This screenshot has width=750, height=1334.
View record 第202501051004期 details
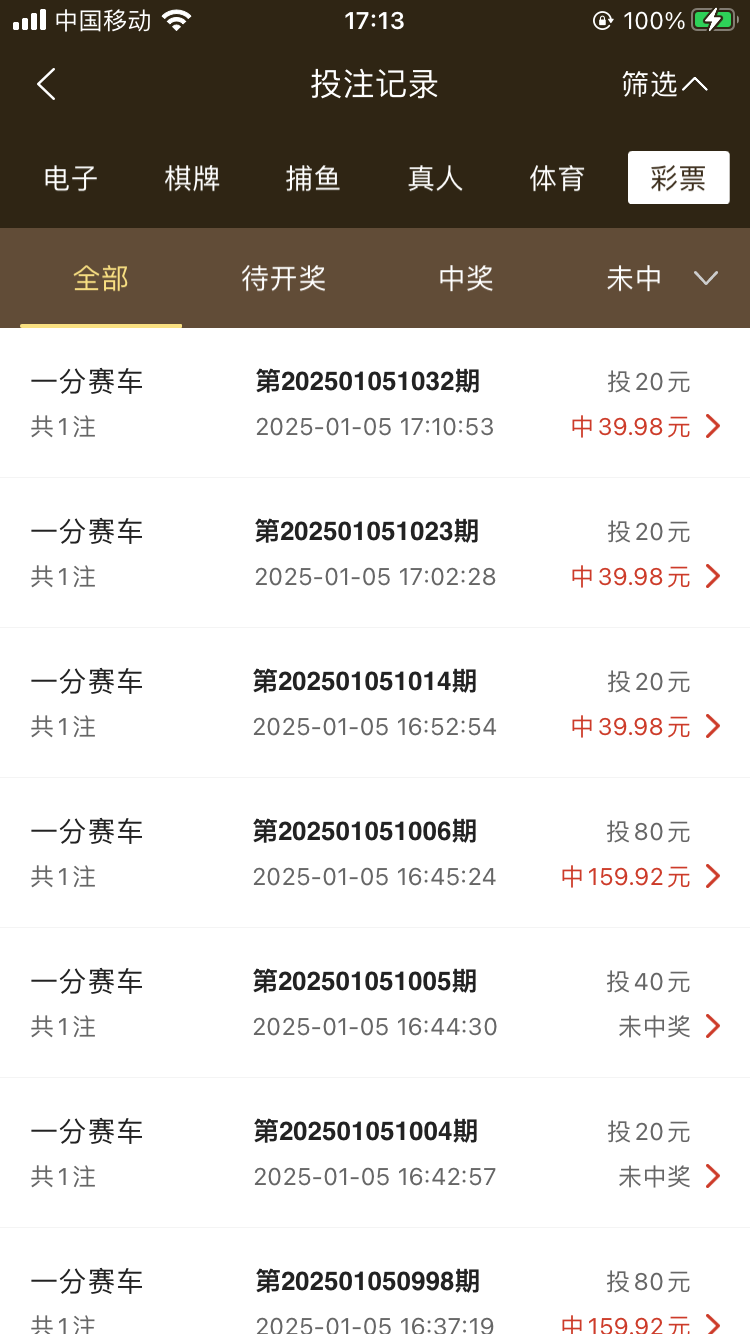pyautogui.click(x=375, y=1153)
